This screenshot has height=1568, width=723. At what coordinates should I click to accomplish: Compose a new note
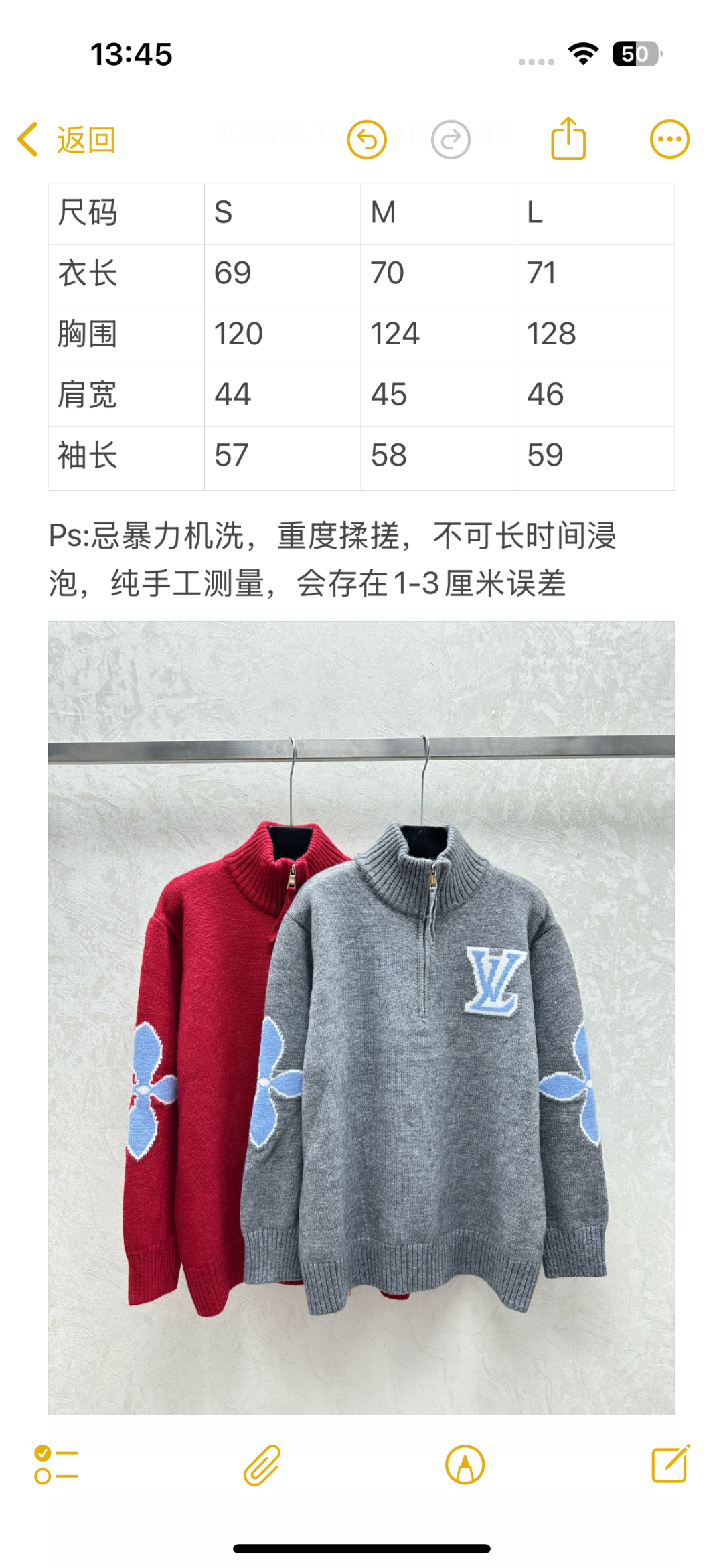[x=670, y=1464]
